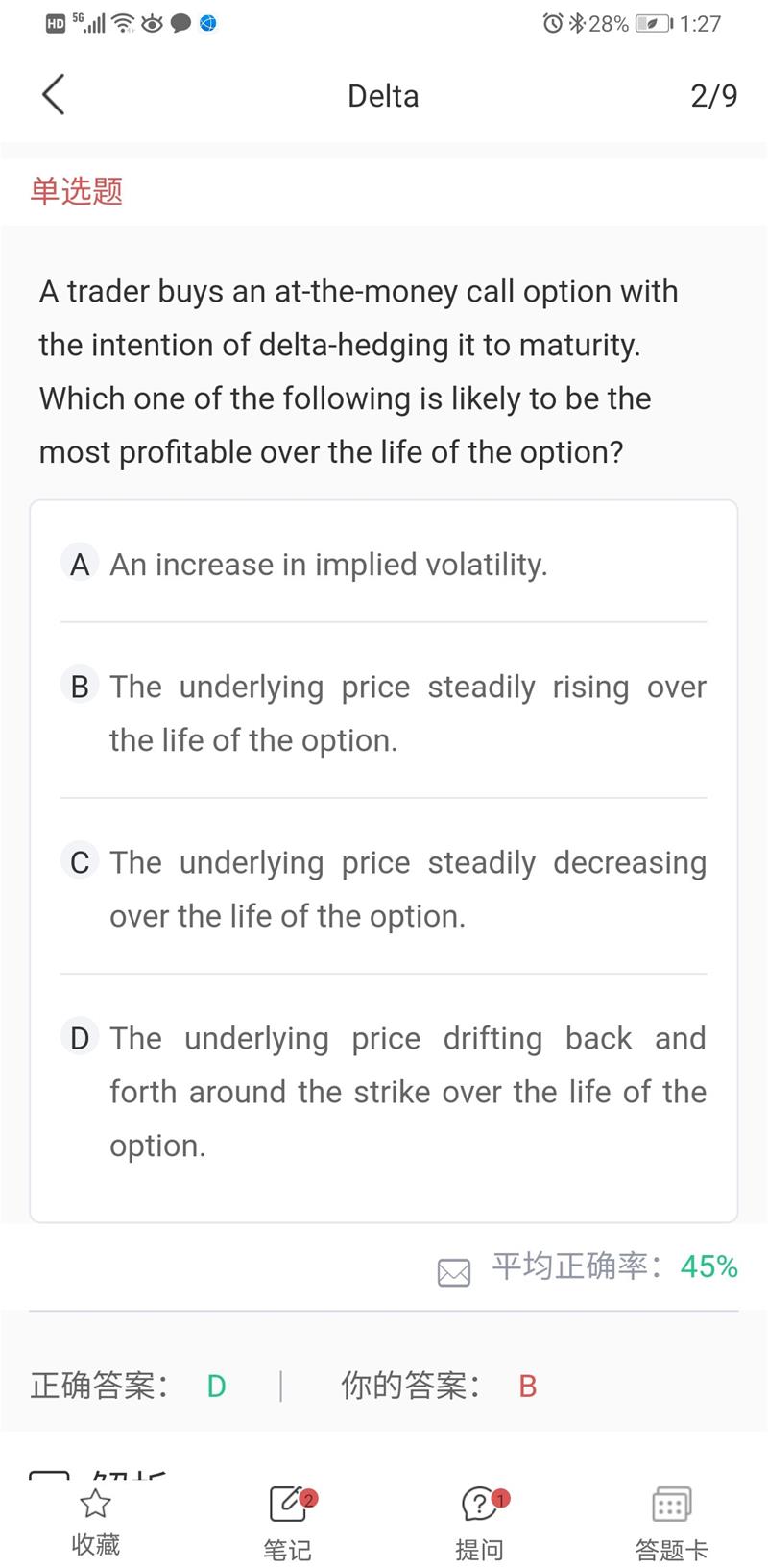Add this question to 收藏 favorites
Screen dimensions: 768x1568
[95, 1522]
